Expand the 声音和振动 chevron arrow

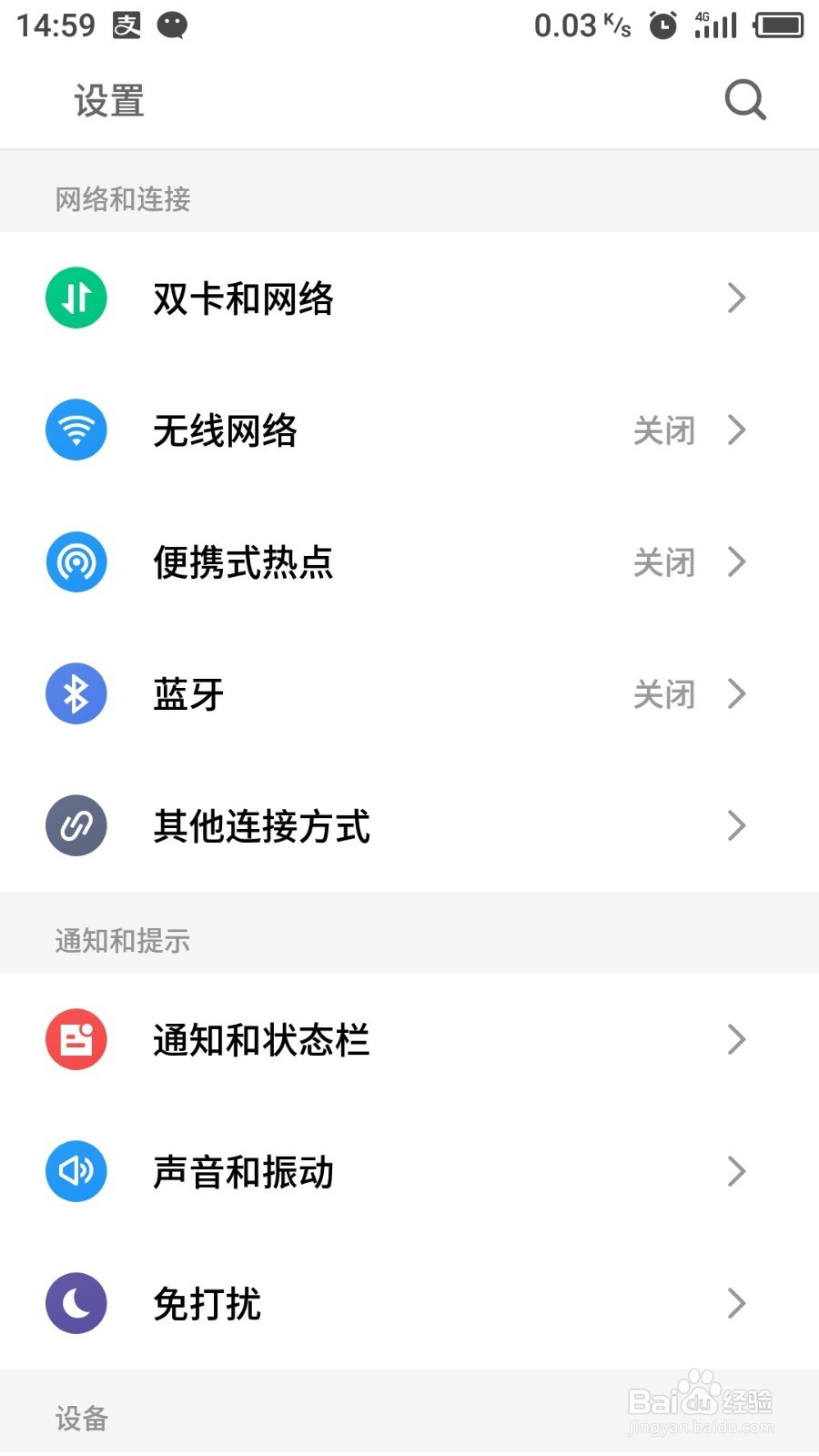click(x=737, y=1172)
